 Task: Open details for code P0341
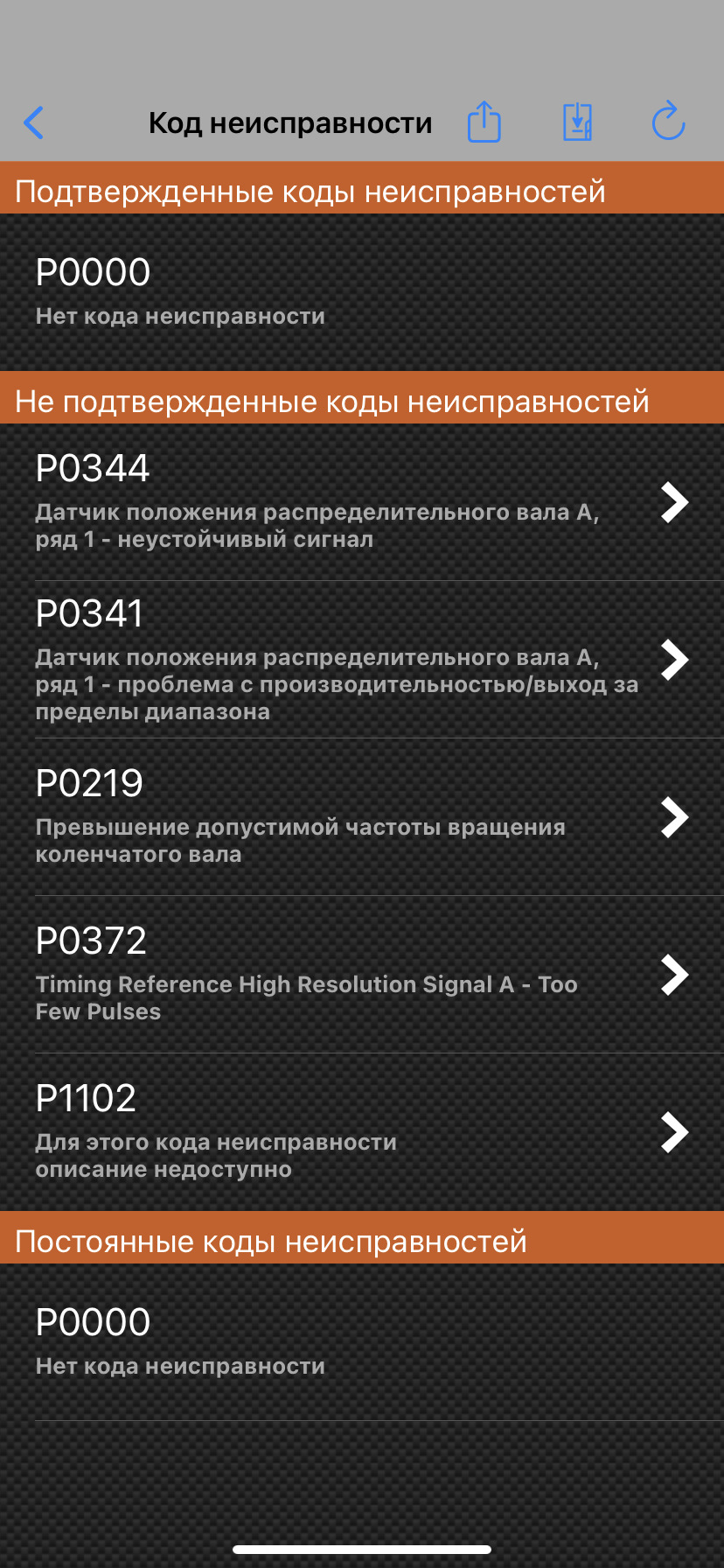pos(362,660)
